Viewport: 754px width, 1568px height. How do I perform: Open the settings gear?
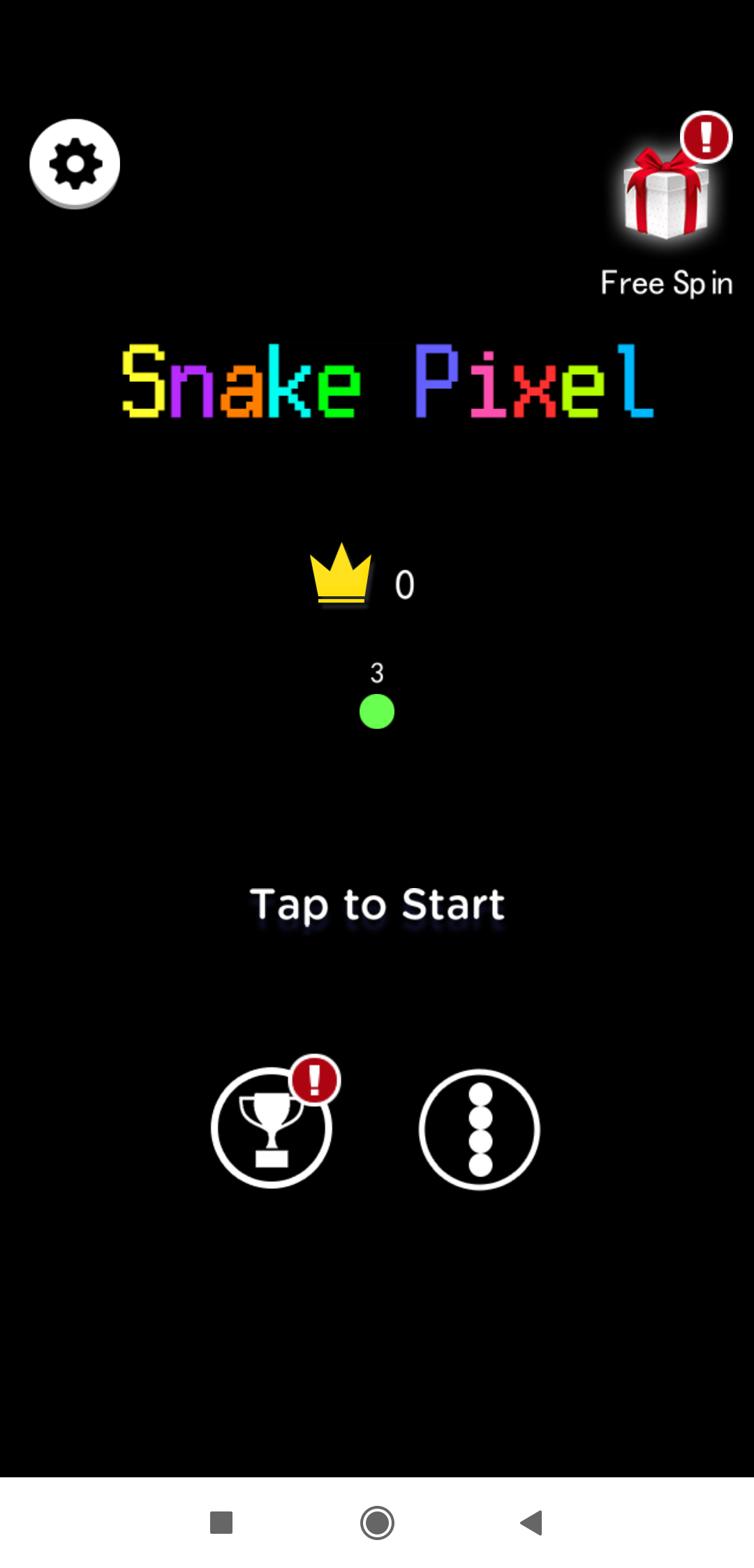[75, 163]
